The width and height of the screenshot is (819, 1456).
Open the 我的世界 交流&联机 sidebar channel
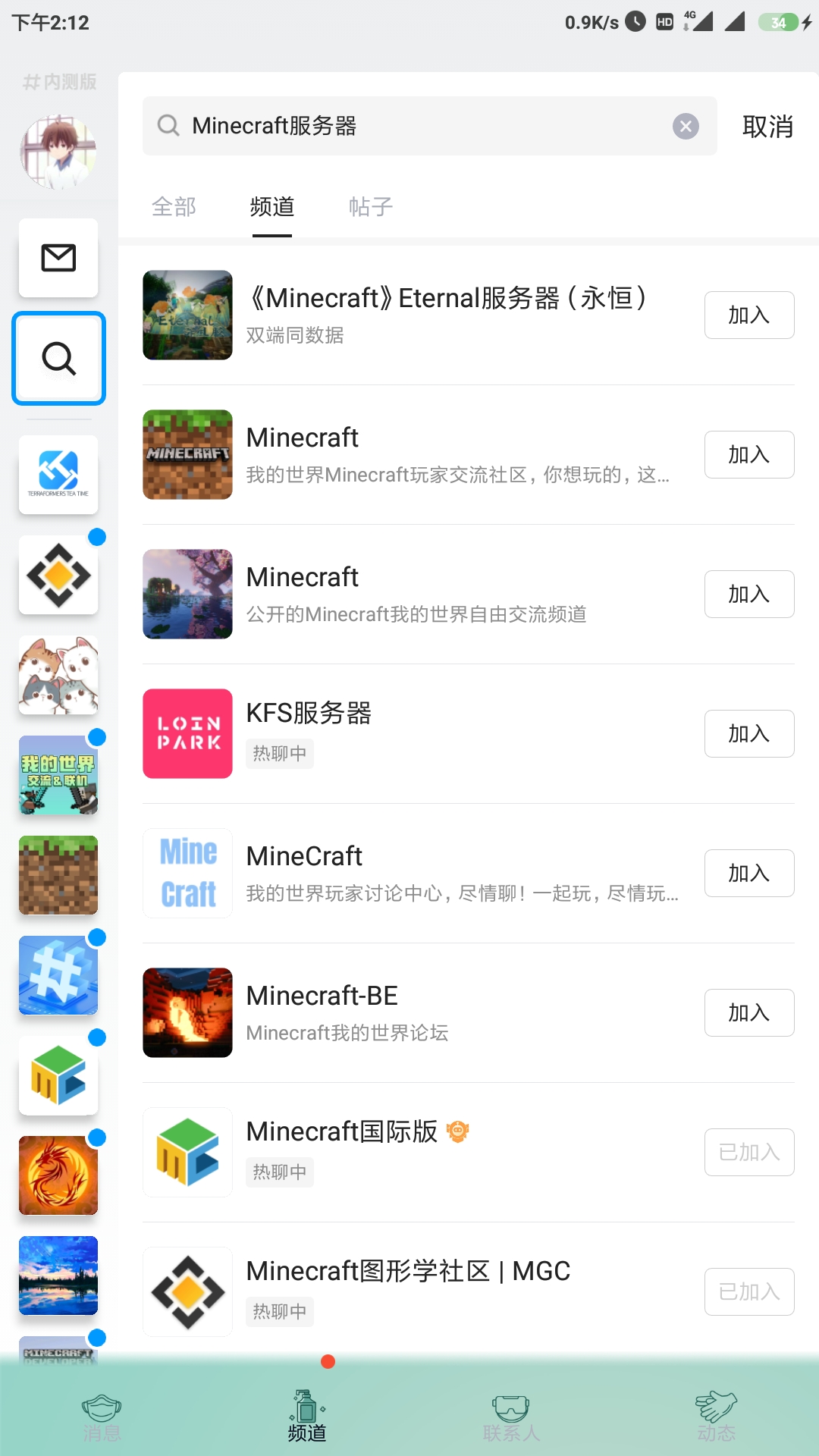(x=58, y=775)
